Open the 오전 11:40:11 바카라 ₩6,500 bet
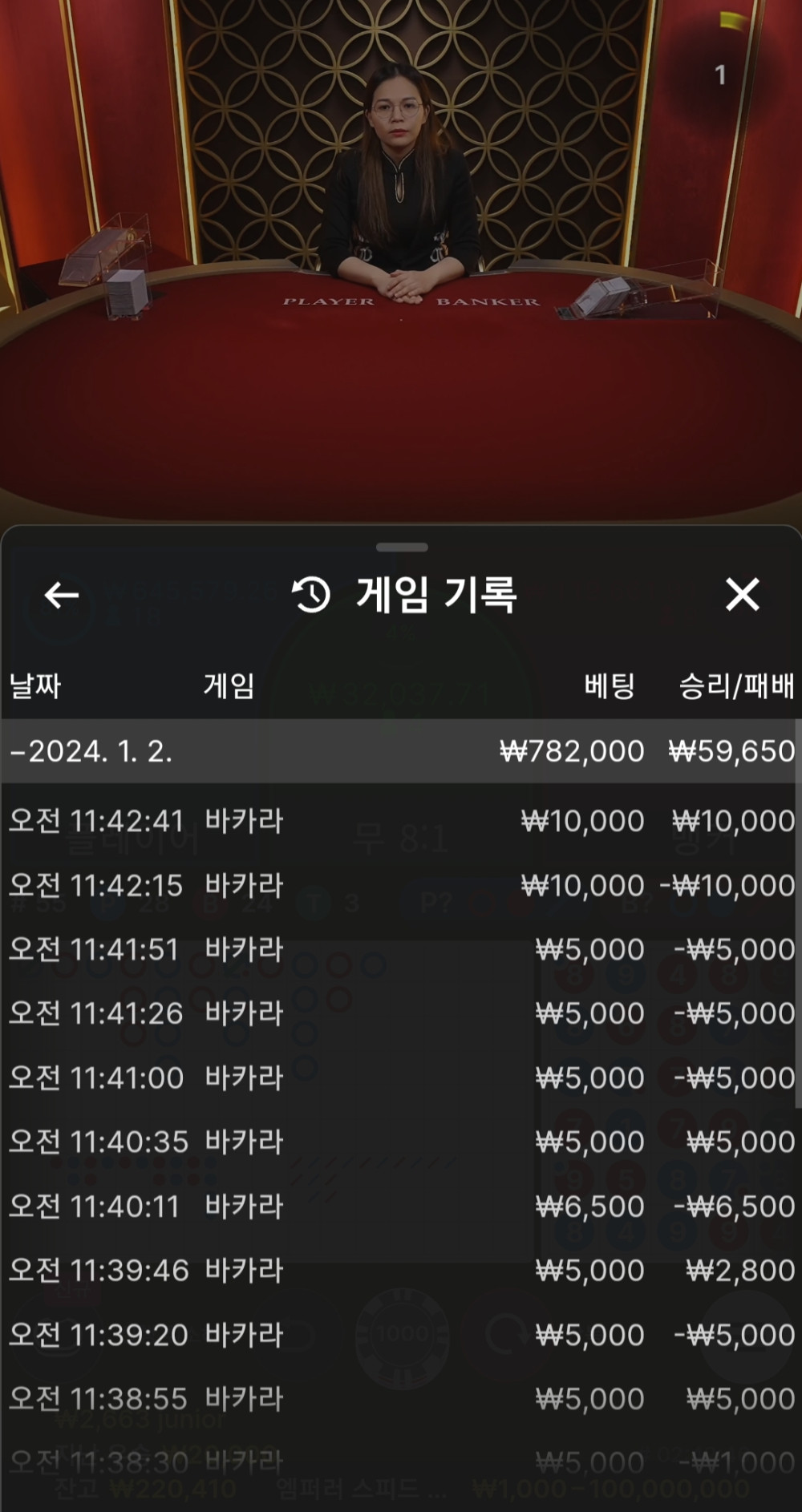802x1512 pixels. coord(401,1206)
